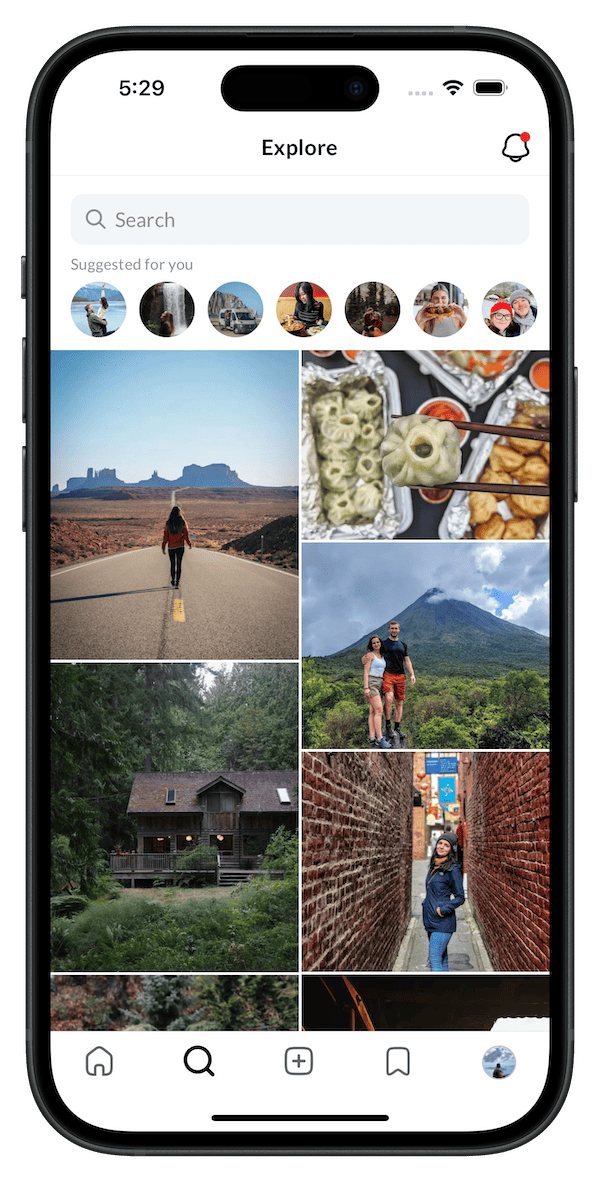The height and width of the screenshot is (1182, 600).
Task: Open the profile avatar tab
Action: 498,1061
